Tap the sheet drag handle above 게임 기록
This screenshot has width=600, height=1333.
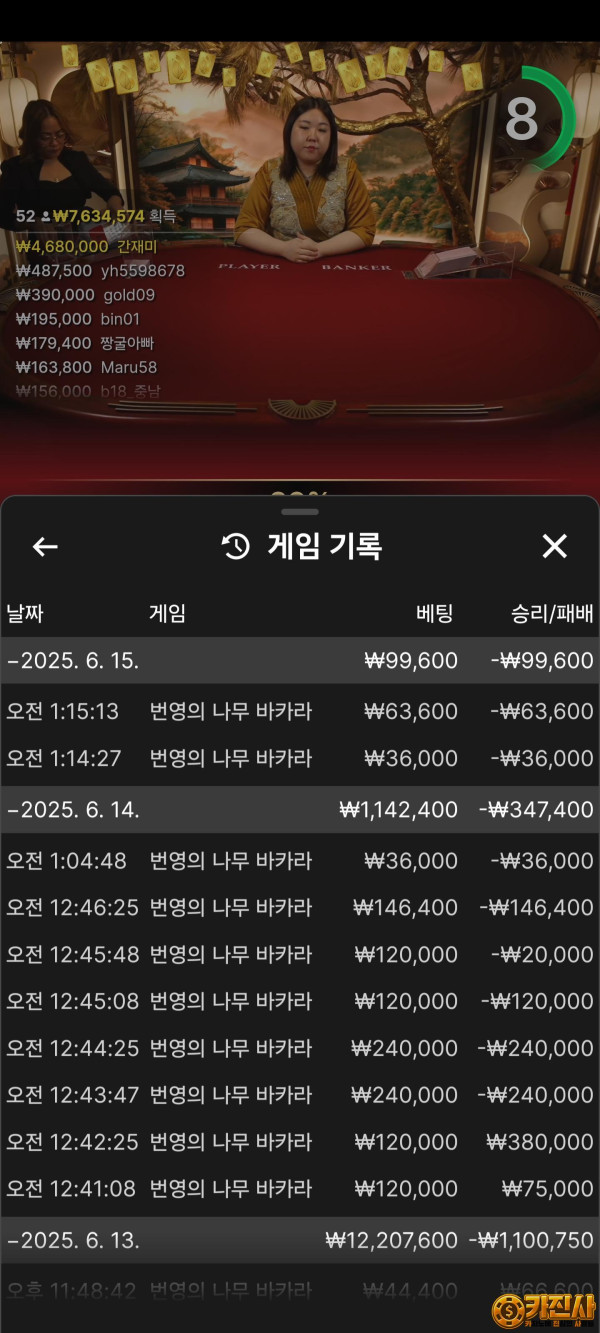300,512
